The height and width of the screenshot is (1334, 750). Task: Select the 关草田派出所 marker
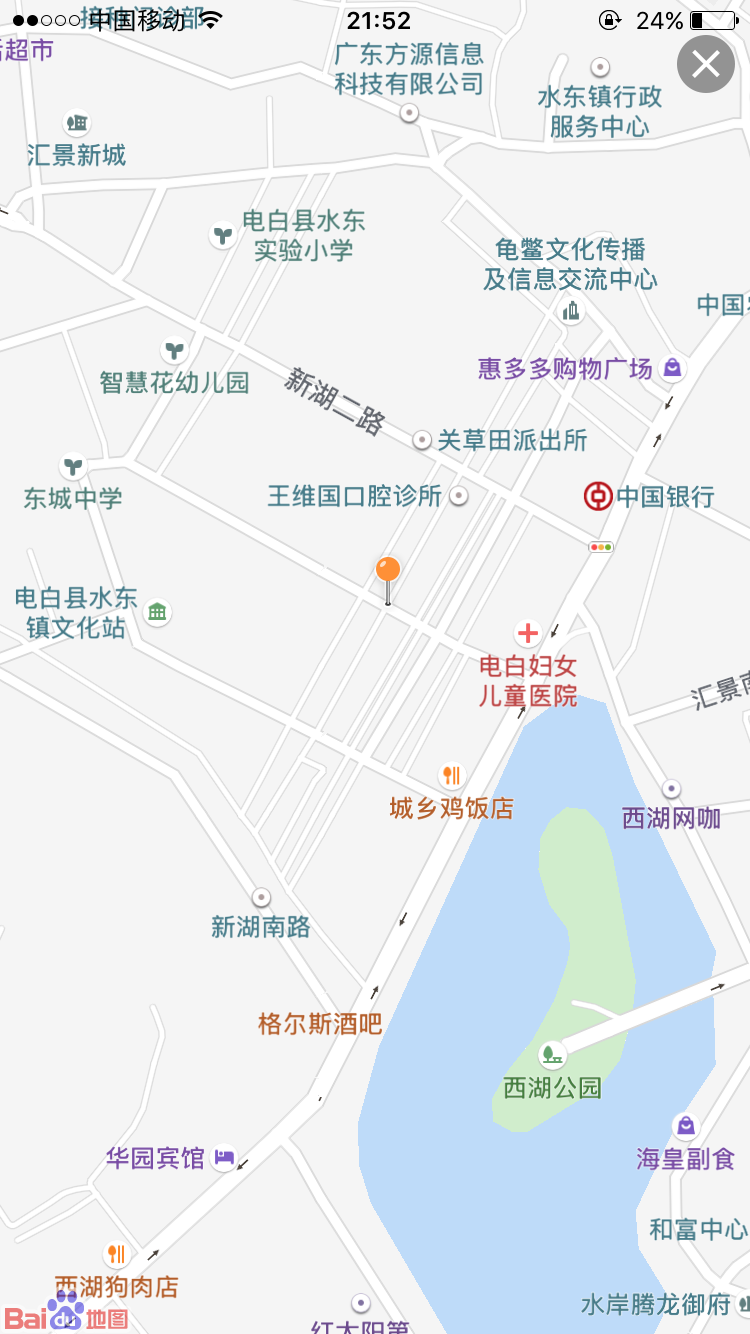tap(422, 440)
